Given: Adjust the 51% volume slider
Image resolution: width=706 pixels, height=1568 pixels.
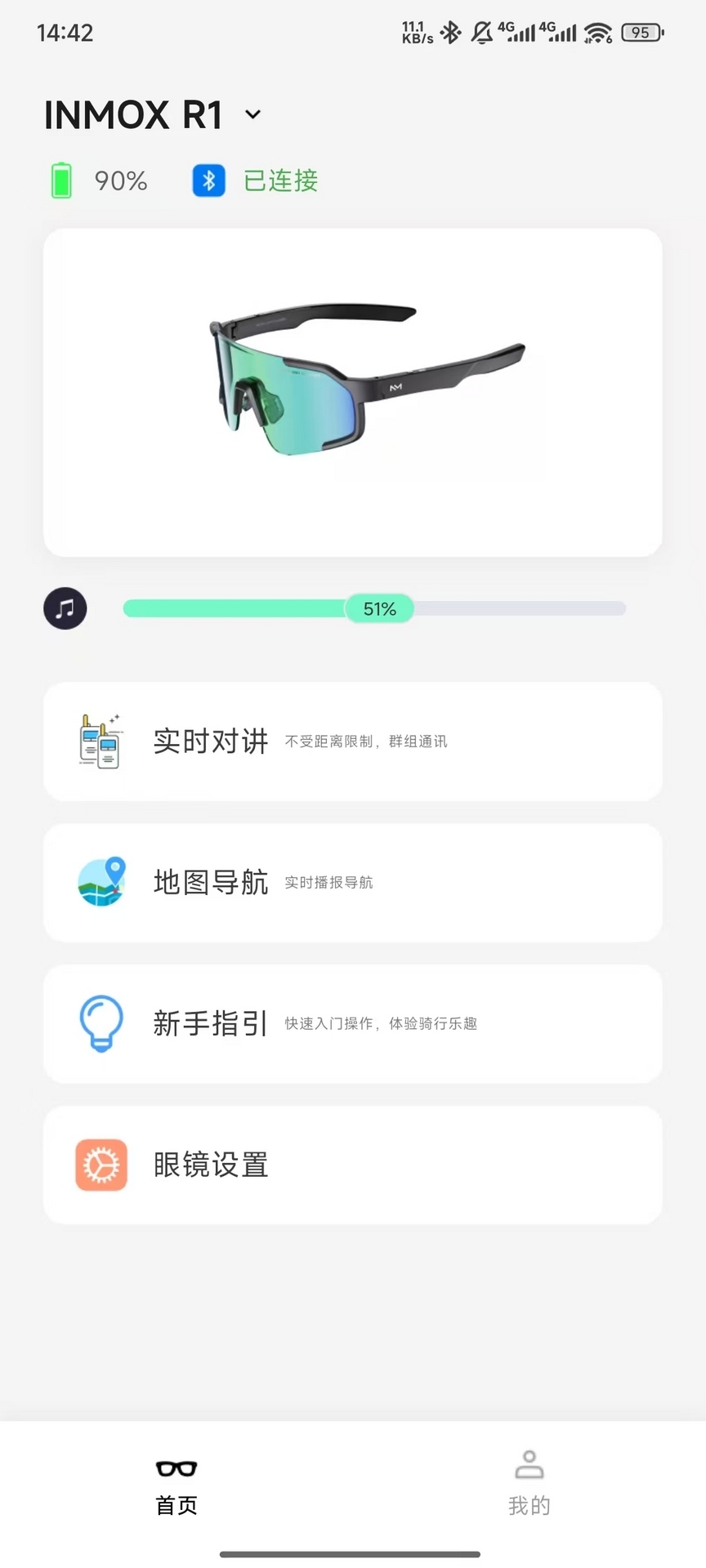Looking at the screenshot, I should pos(379,608).
